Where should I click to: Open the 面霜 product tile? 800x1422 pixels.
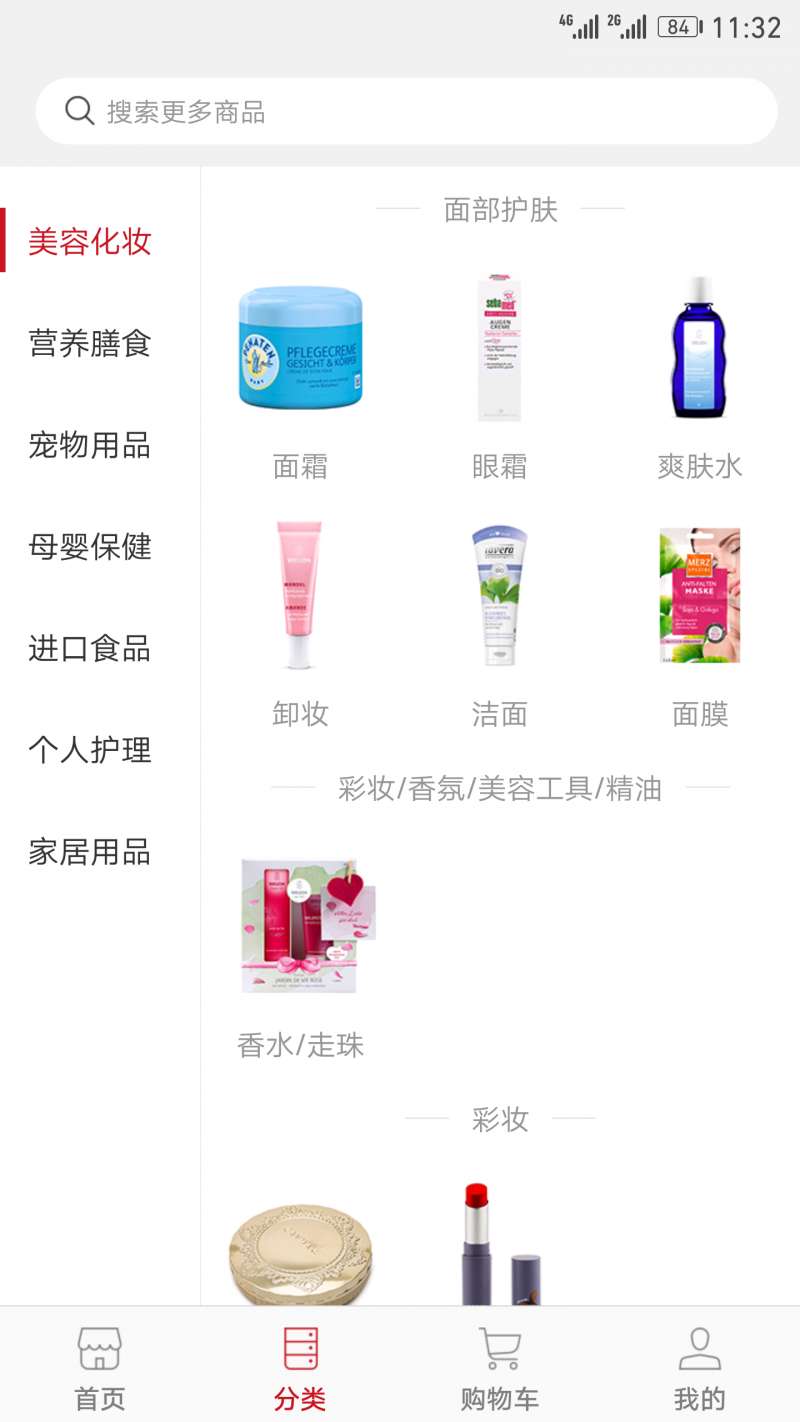300,375
